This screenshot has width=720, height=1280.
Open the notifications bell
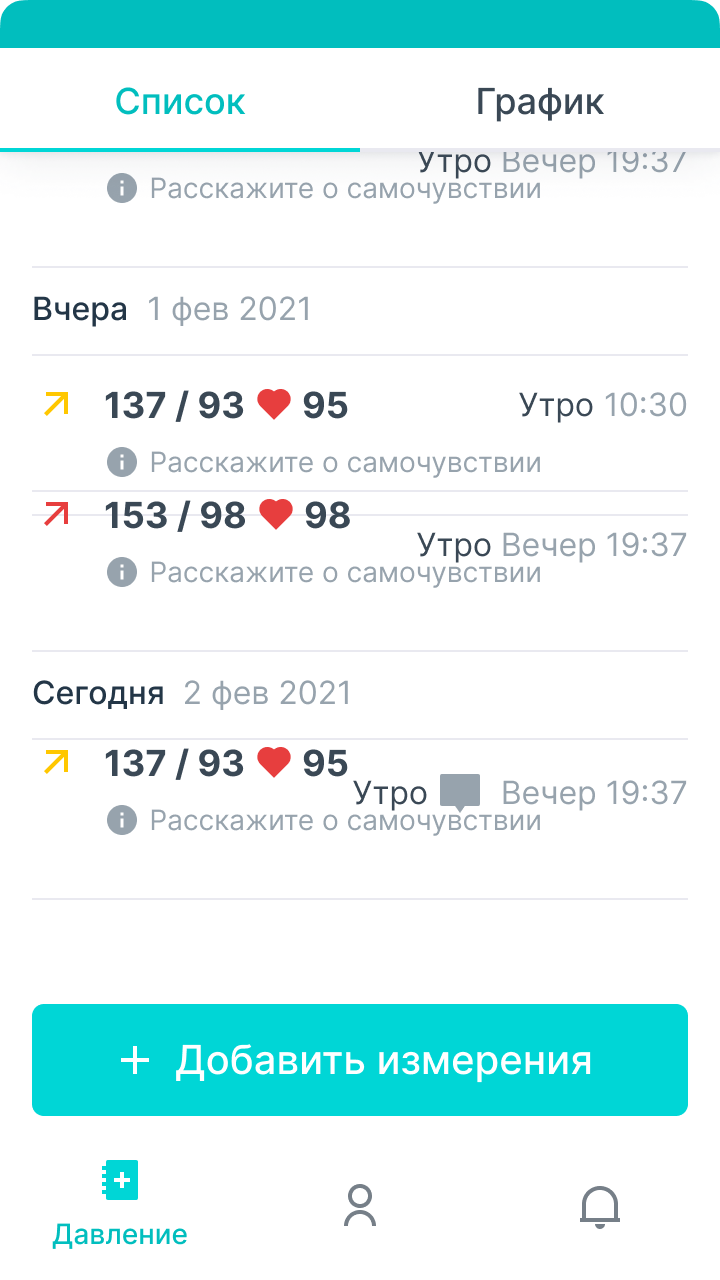(600, 1205)
